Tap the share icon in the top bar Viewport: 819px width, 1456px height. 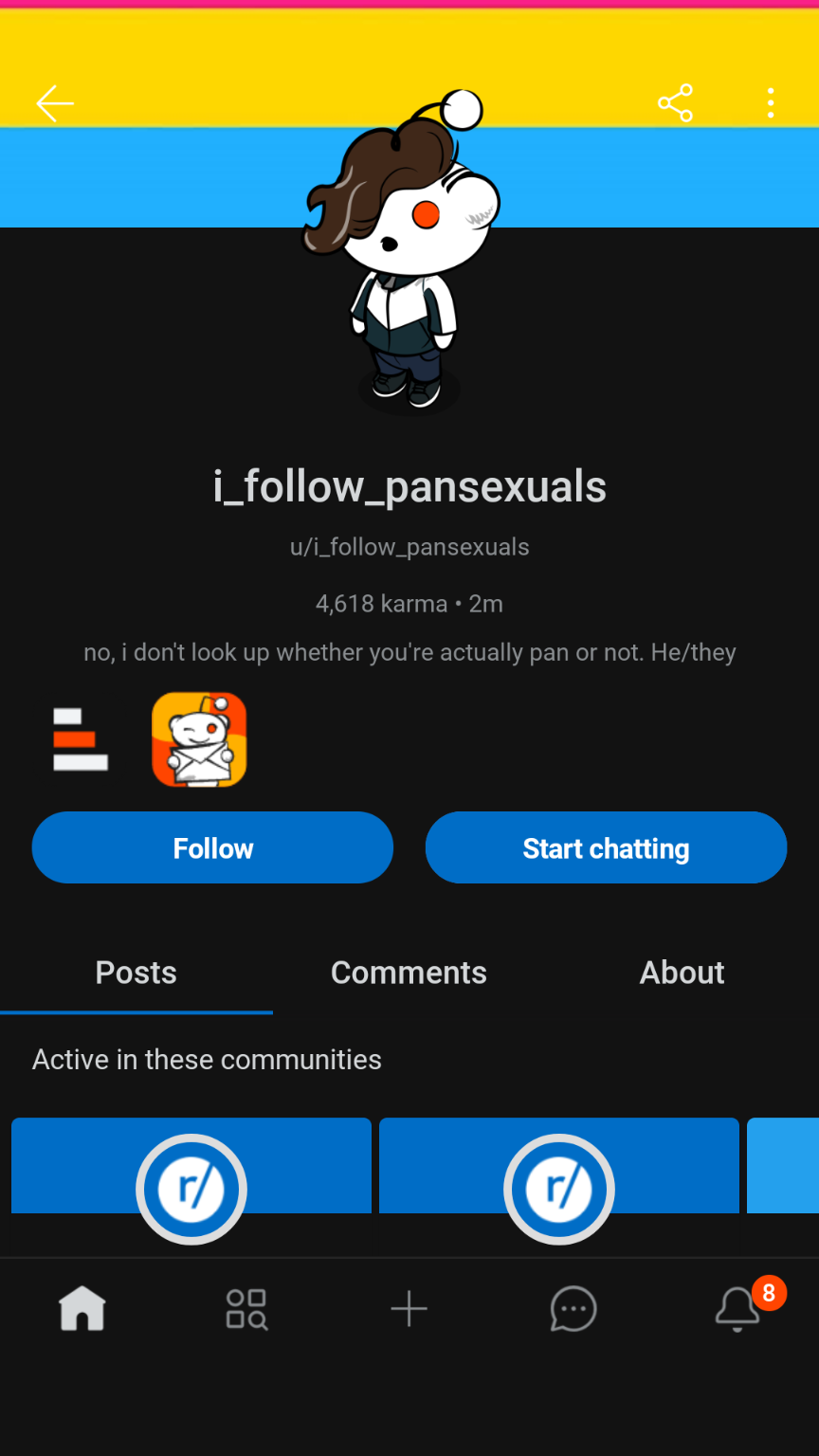[x=675, y=102]
